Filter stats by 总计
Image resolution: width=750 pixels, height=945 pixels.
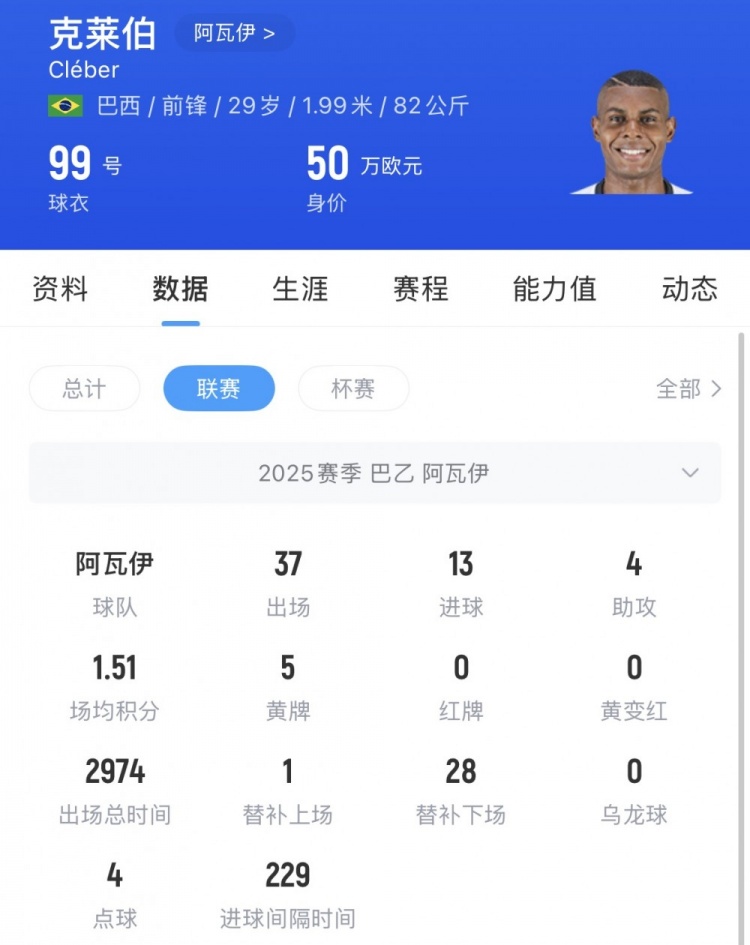(x=84, y=388)
